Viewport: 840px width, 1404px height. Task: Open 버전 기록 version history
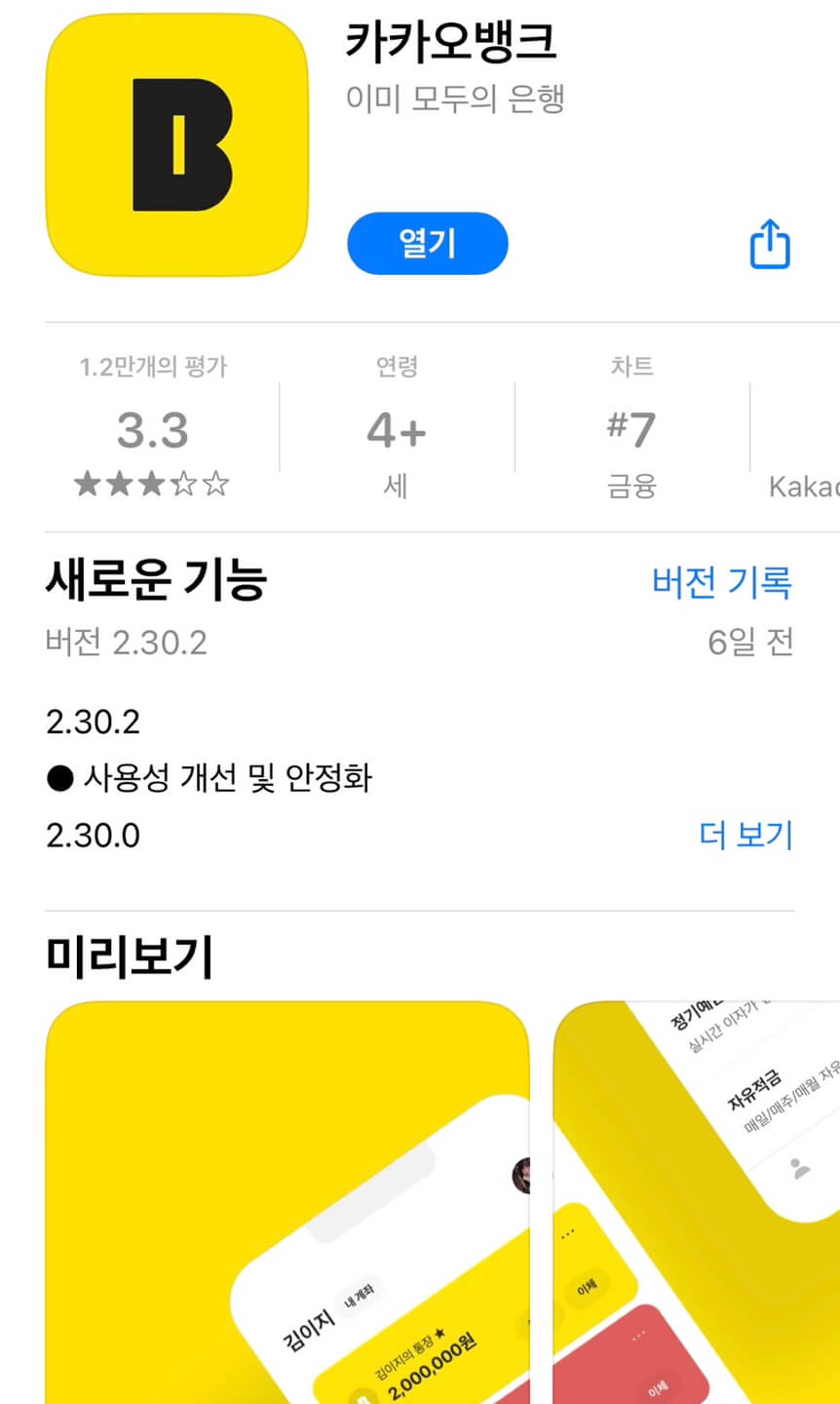[723, 582]
